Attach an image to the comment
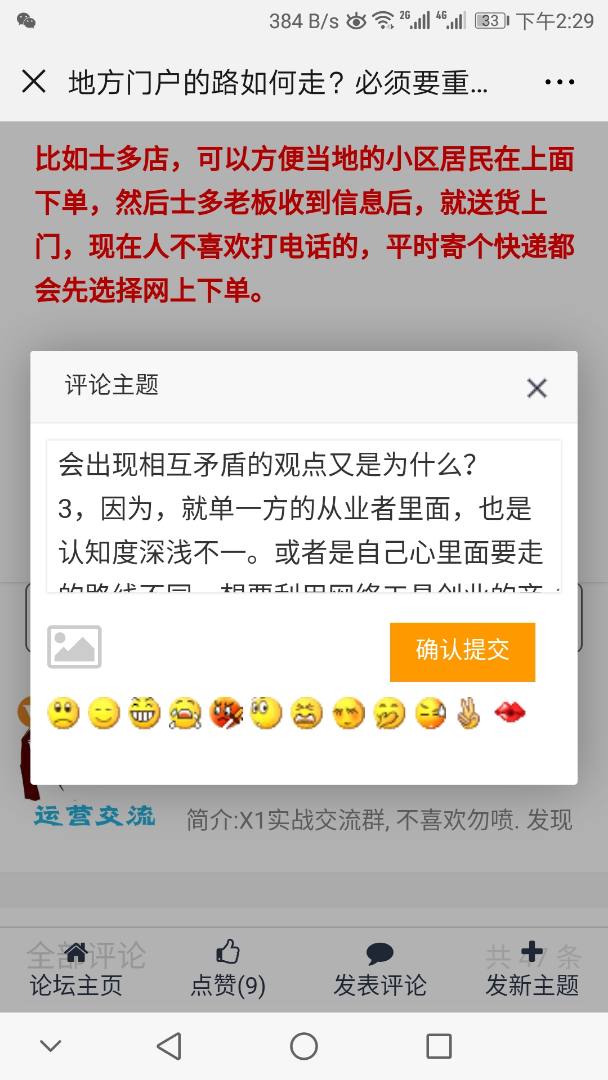This screenshot has width=608, height=1080. point(74,647)
